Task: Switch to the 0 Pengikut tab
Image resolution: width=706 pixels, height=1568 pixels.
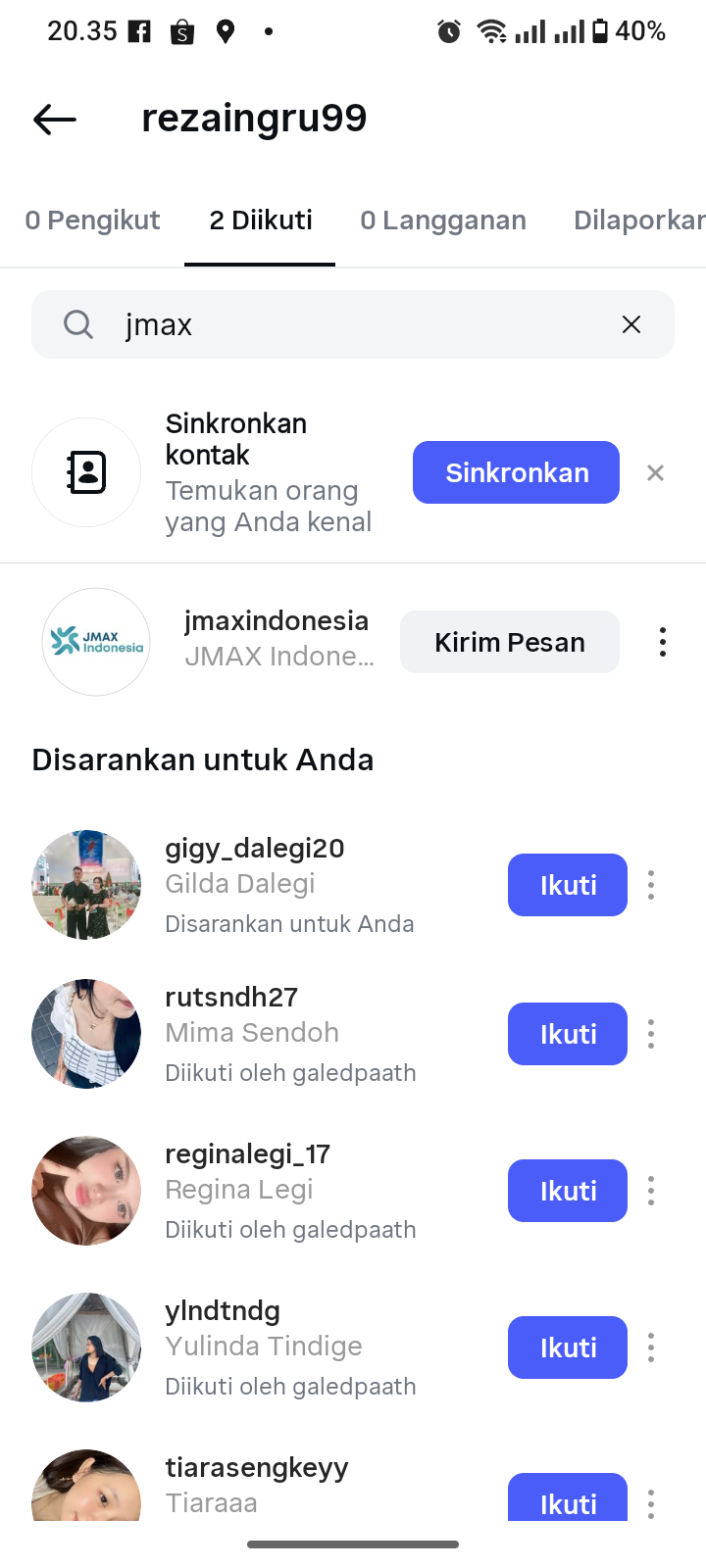Action: click(92, 220)
